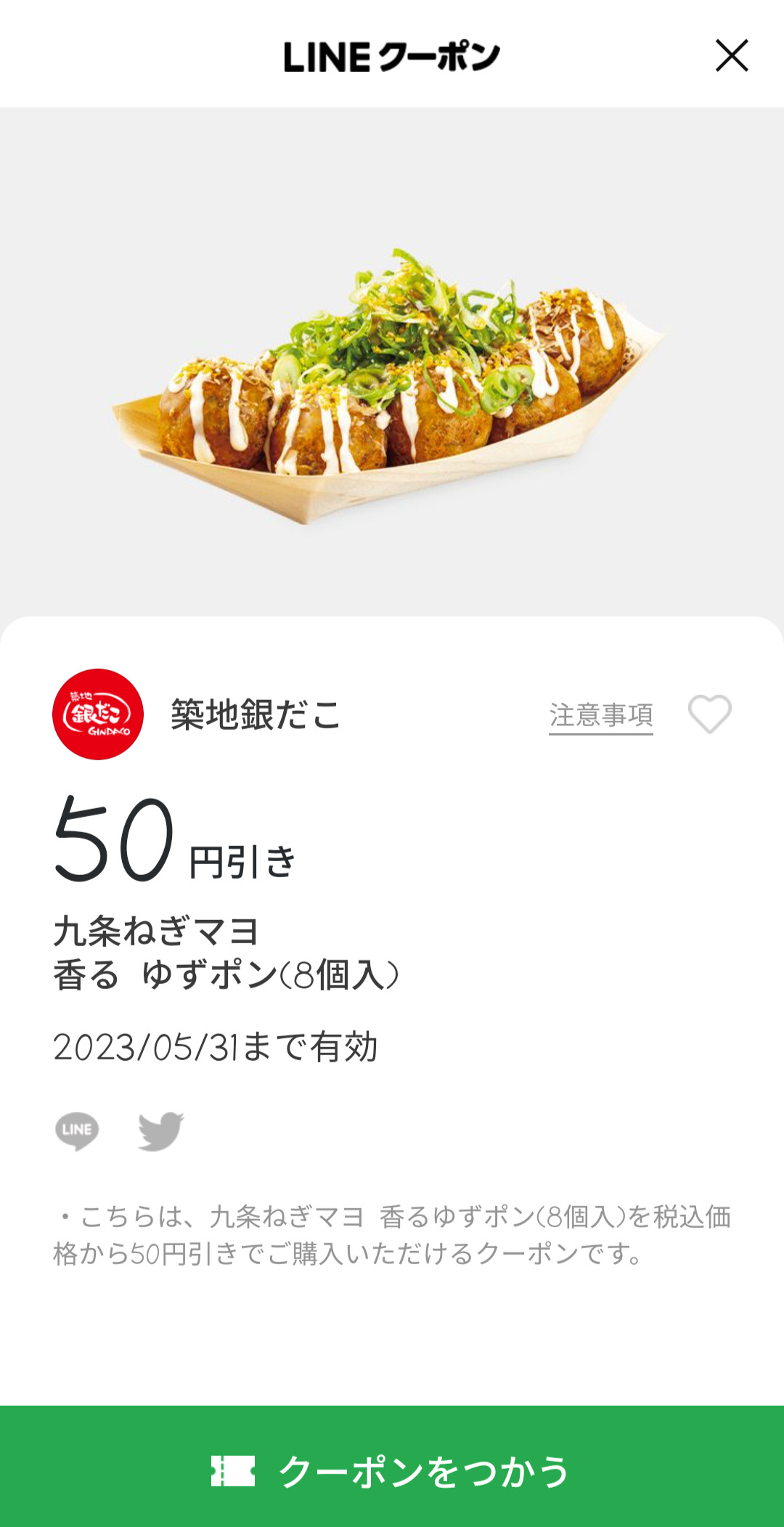
Task: Open the 注意事項 notes link
Action: point(600,715)
